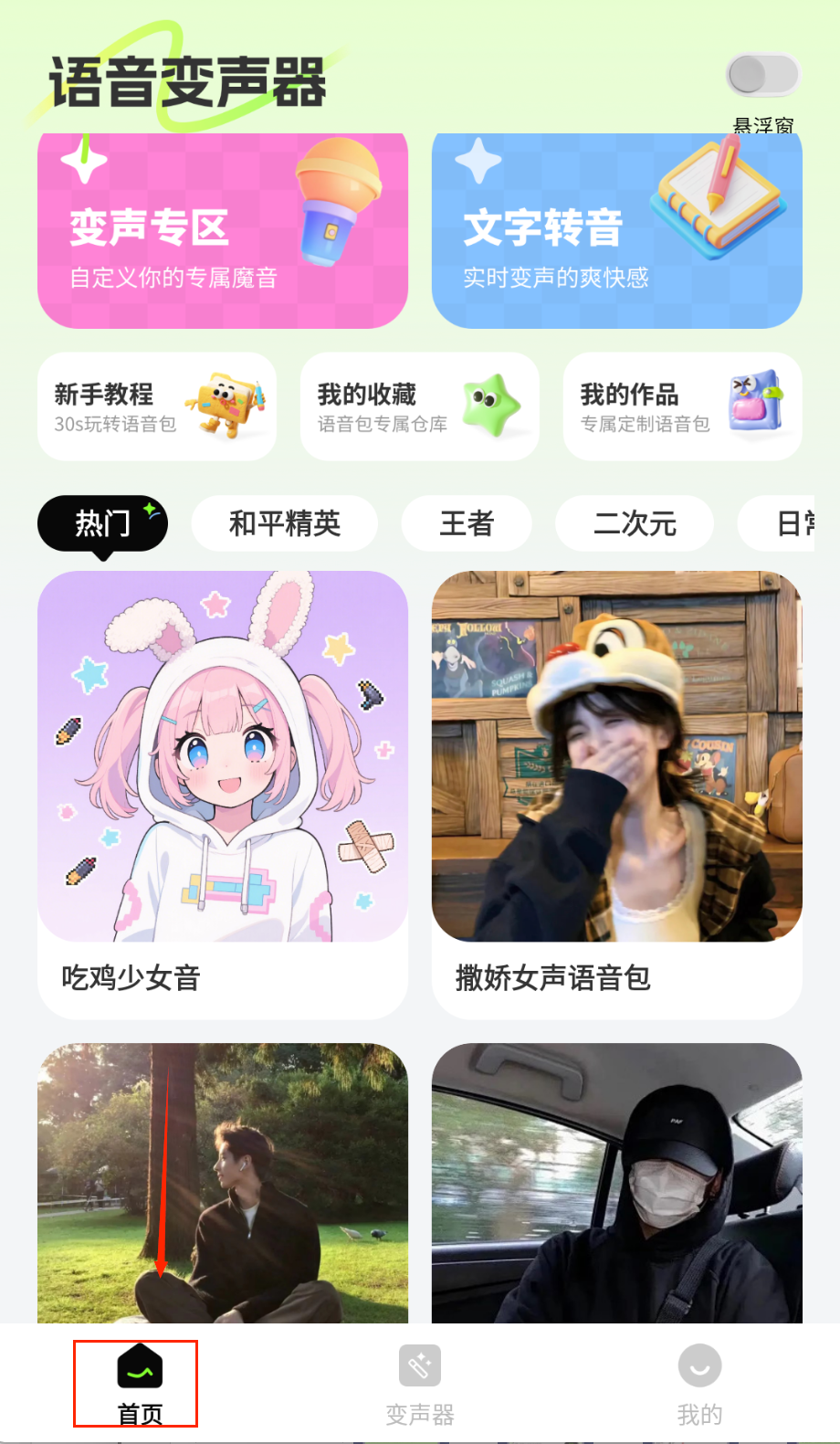This screenshot has width=840, height=1444.
Task: Open the voice pack with man sitting on grass
Action: [x=222, y=1183]
